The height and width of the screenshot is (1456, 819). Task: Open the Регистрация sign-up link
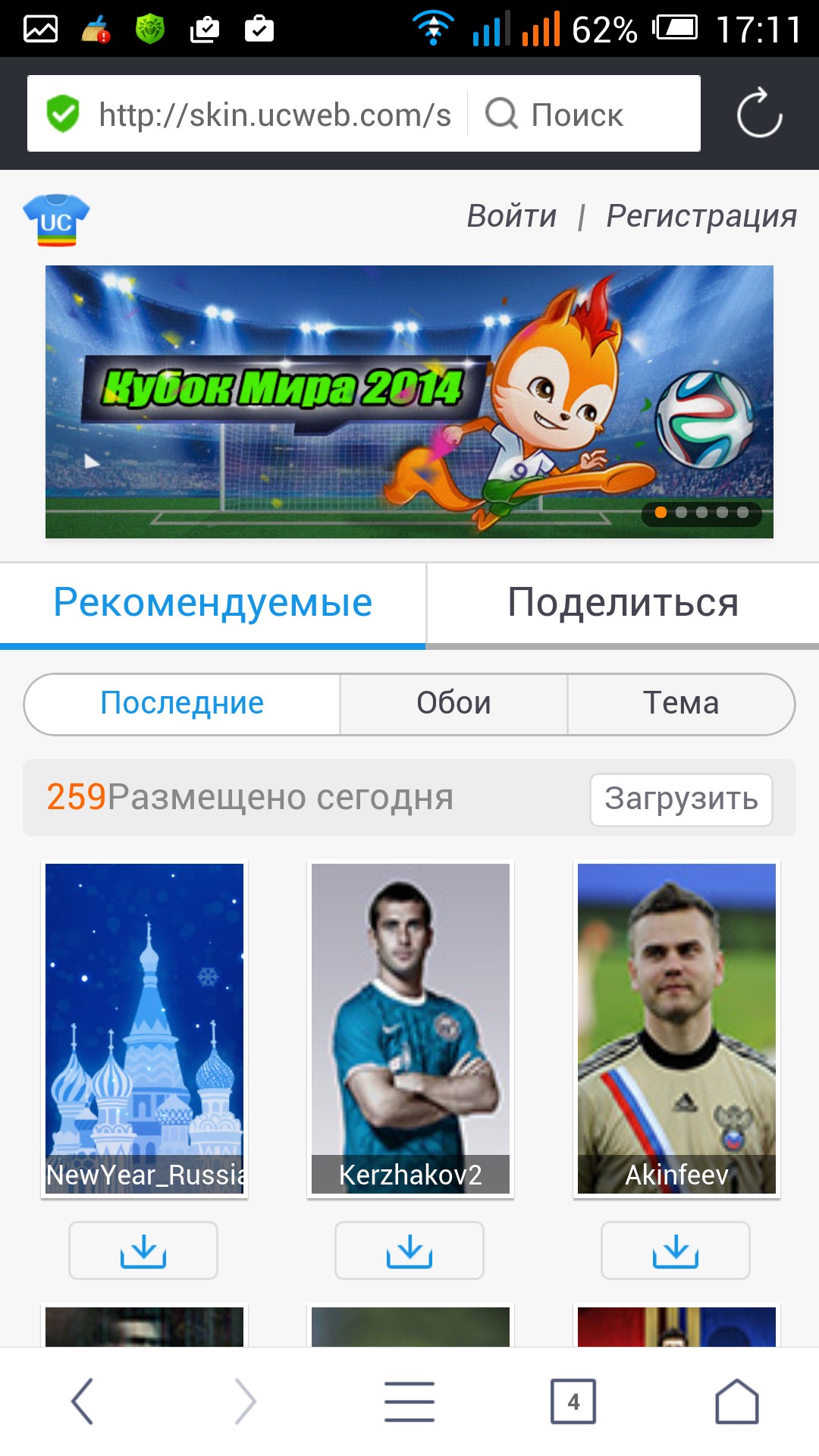click(x=701, y=216)
